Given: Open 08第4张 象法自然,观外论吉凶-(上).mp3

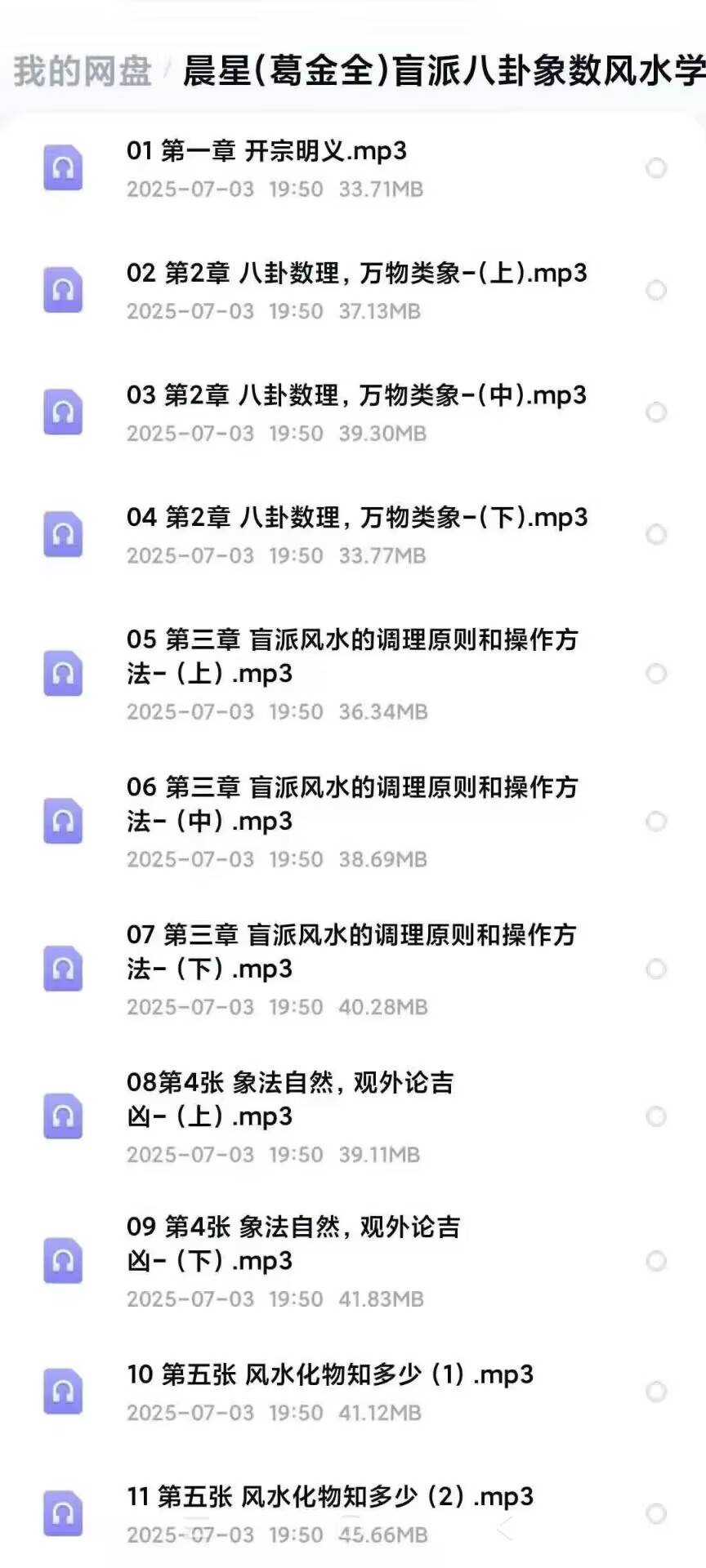Looking at the screenshot, I should [290, 1099].
